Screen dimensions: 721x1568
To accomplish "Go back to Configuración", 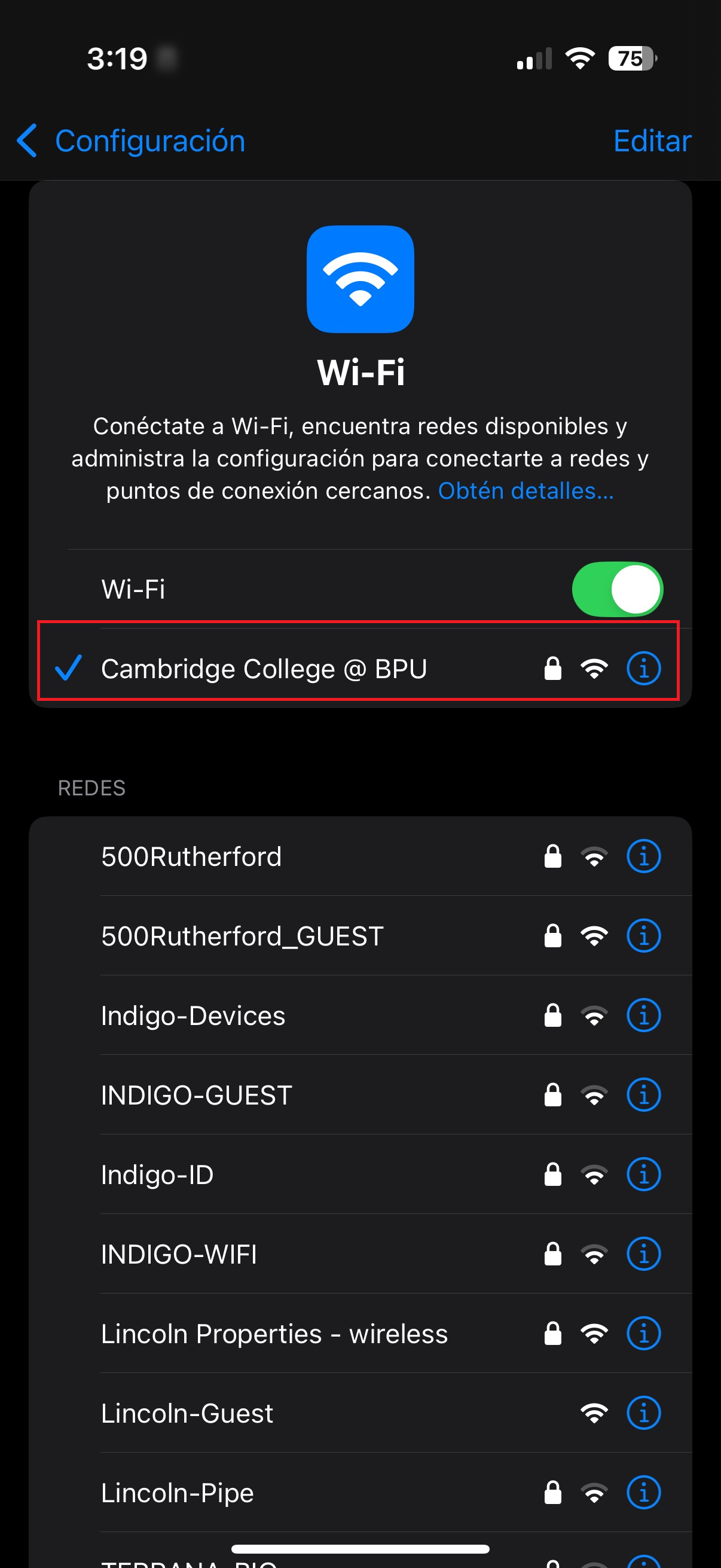I will (x=131, y=141).
